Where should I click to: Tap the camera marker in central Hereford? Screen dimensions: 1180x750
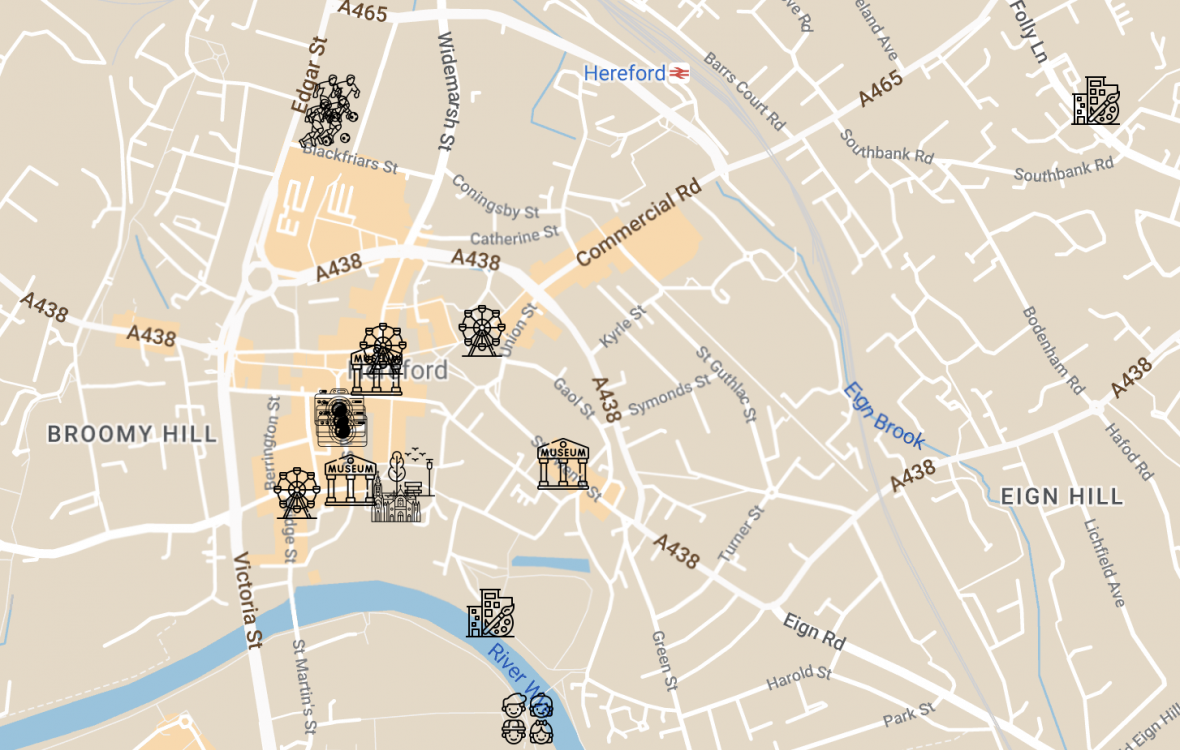click(341, 418)
